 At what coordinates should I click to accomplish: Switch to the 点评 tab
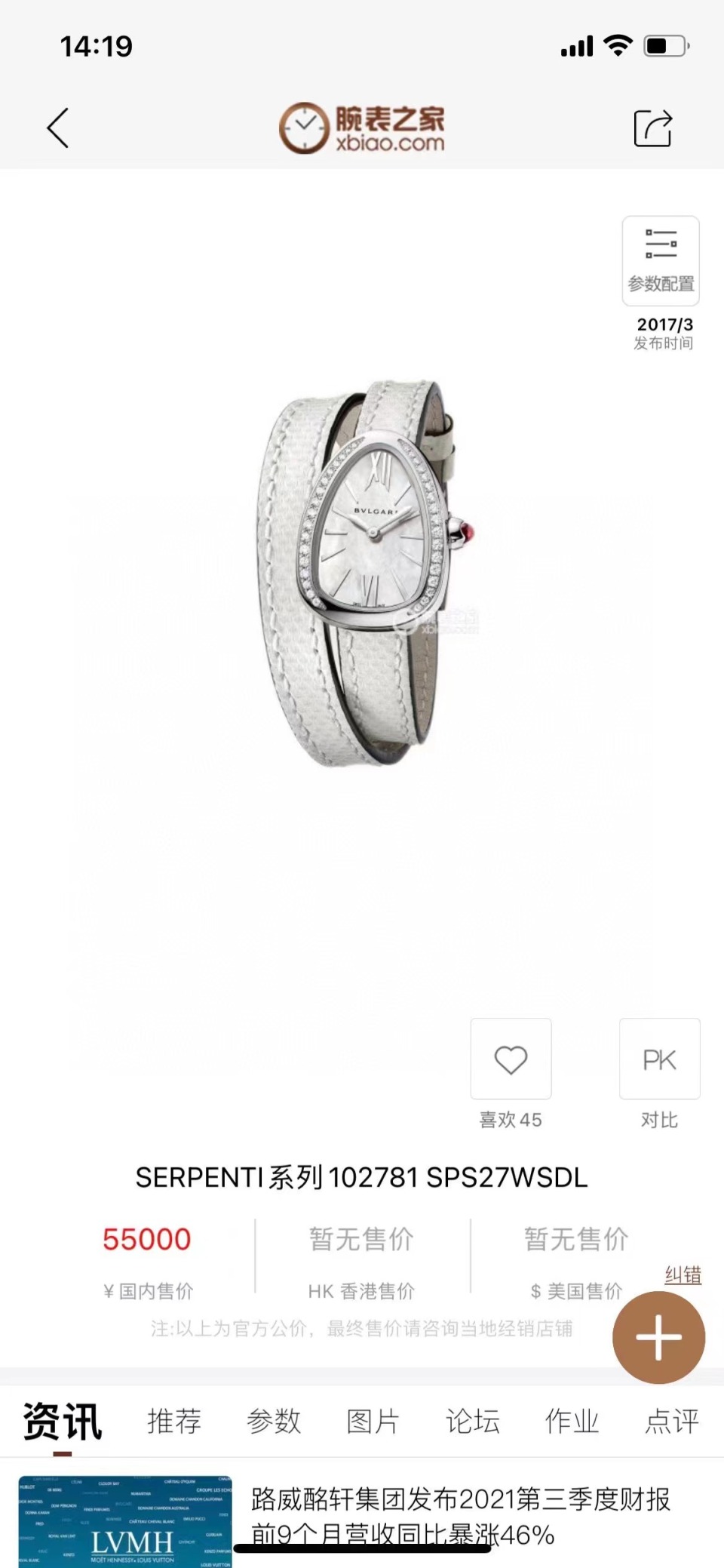(x=671, y=1422)
